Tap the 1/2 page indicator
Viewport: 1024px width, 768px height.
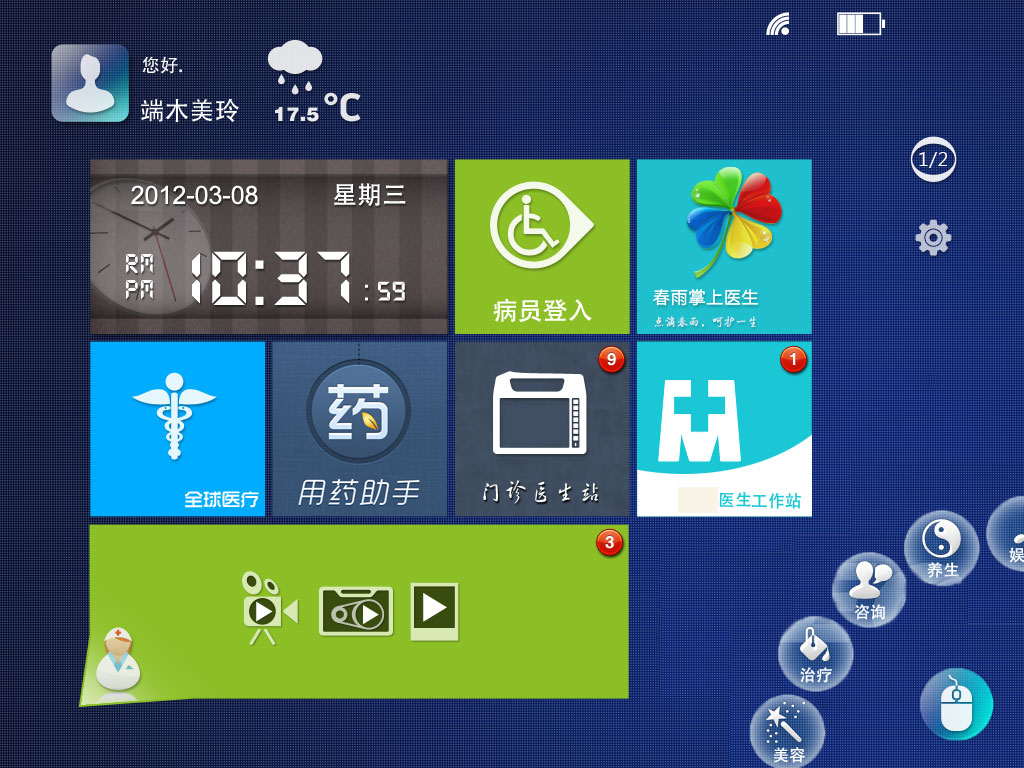click(933, 159)
